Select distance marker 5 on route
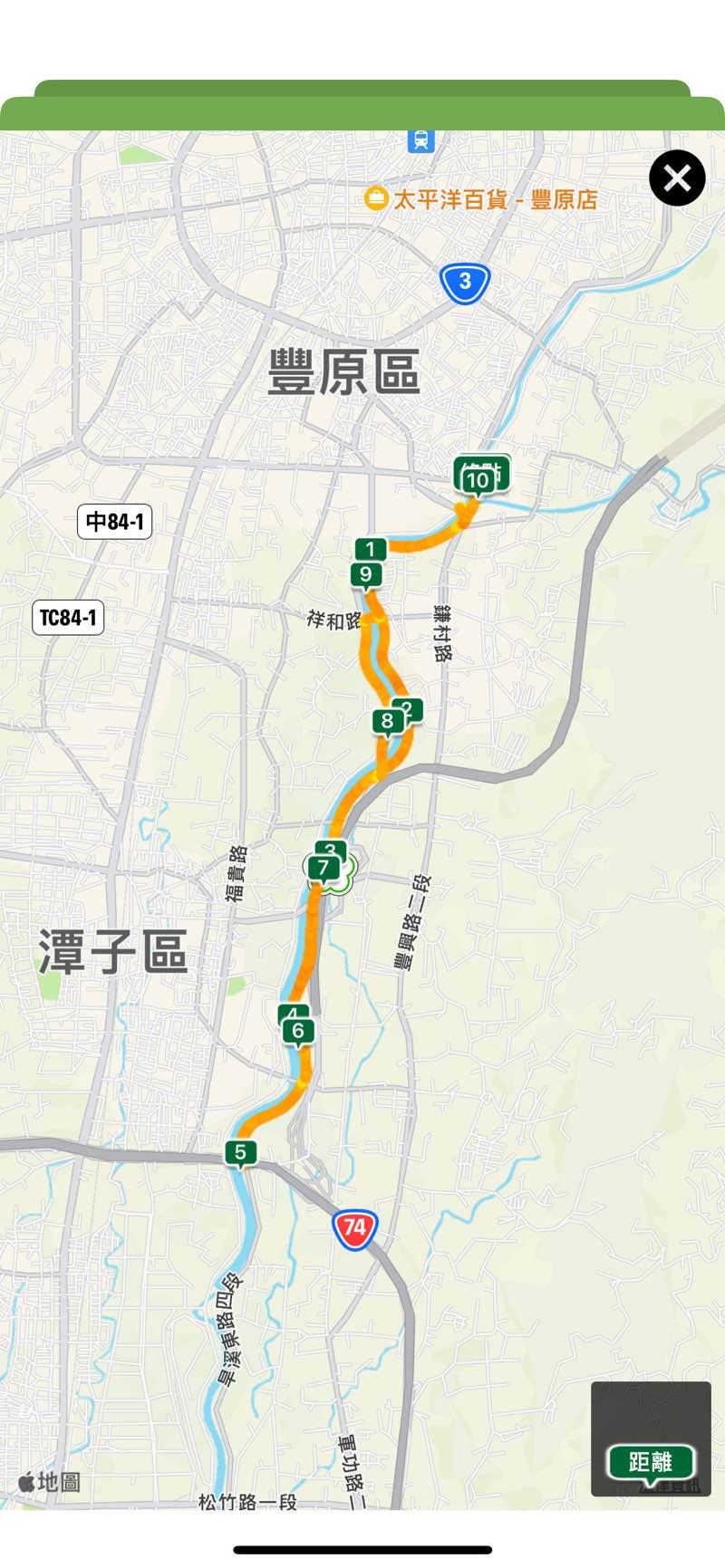This screenshot has height=1568, width=725. click(240, 1152)
